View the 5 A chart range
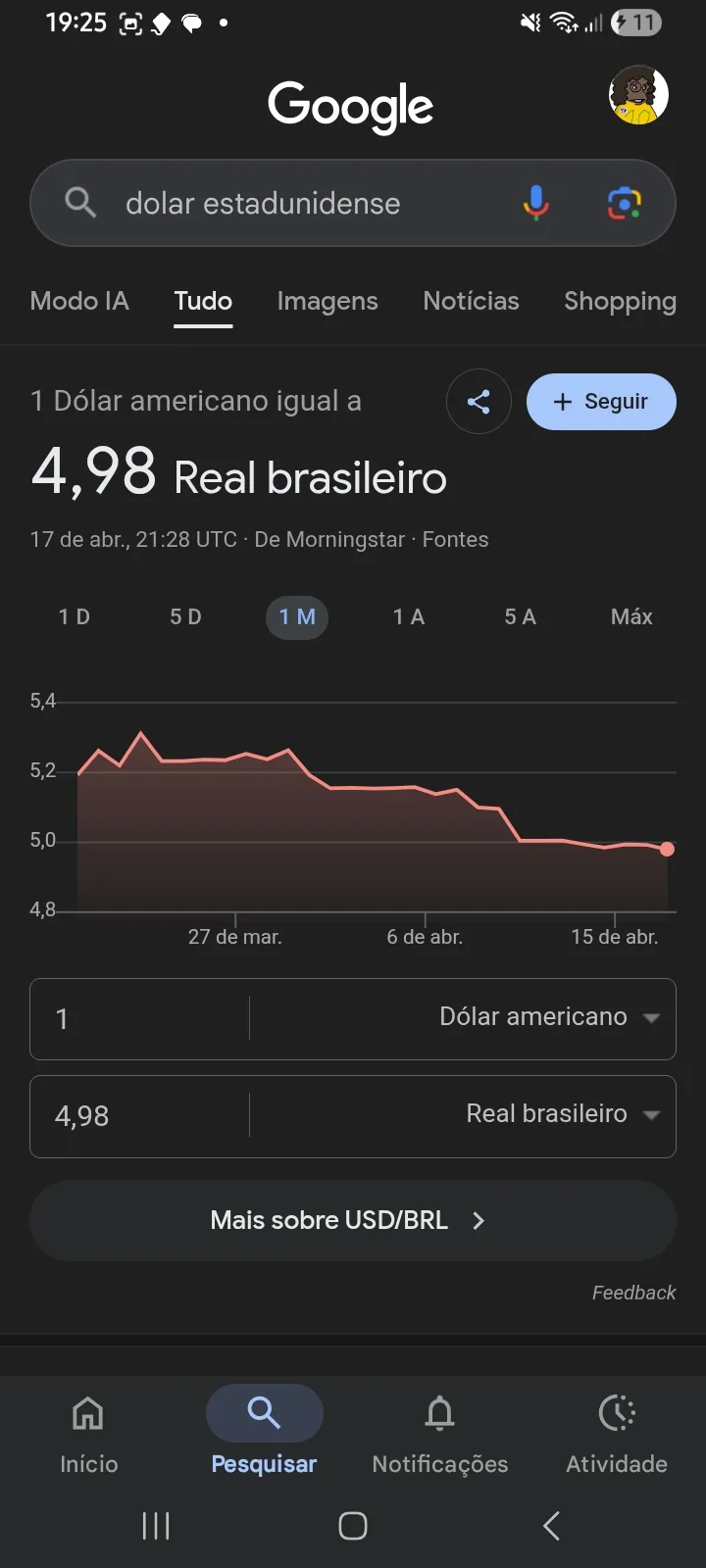This screenshot has width=706, height=1568. point(520,616)
